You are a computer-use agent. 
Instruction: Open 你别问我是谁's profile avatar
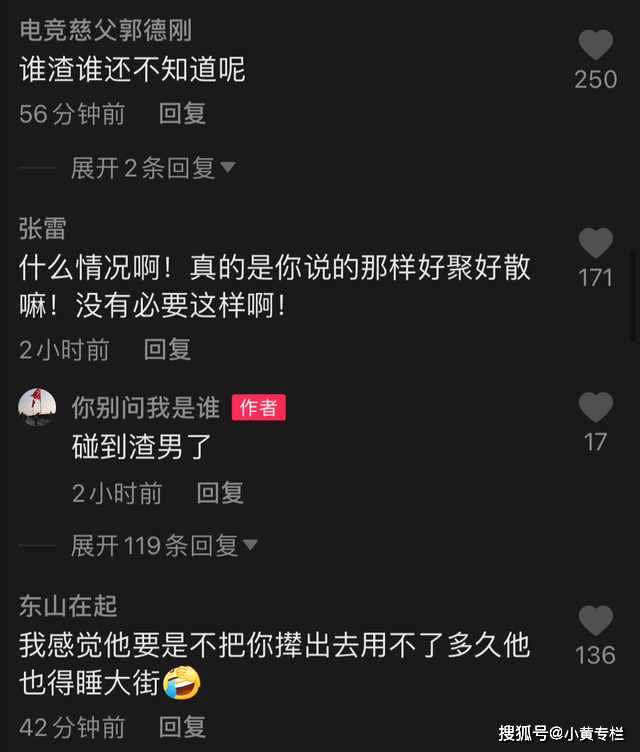(38, 406)
